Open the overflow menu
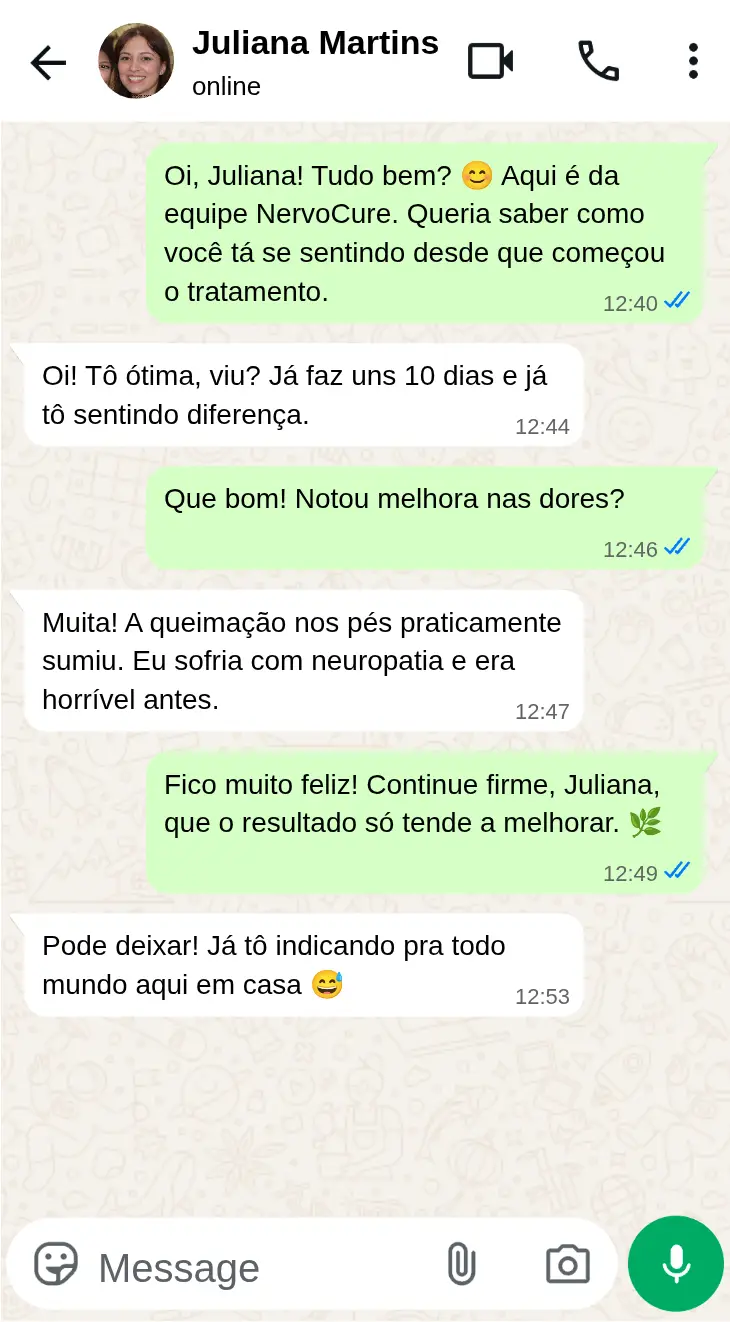 [693, 62]
